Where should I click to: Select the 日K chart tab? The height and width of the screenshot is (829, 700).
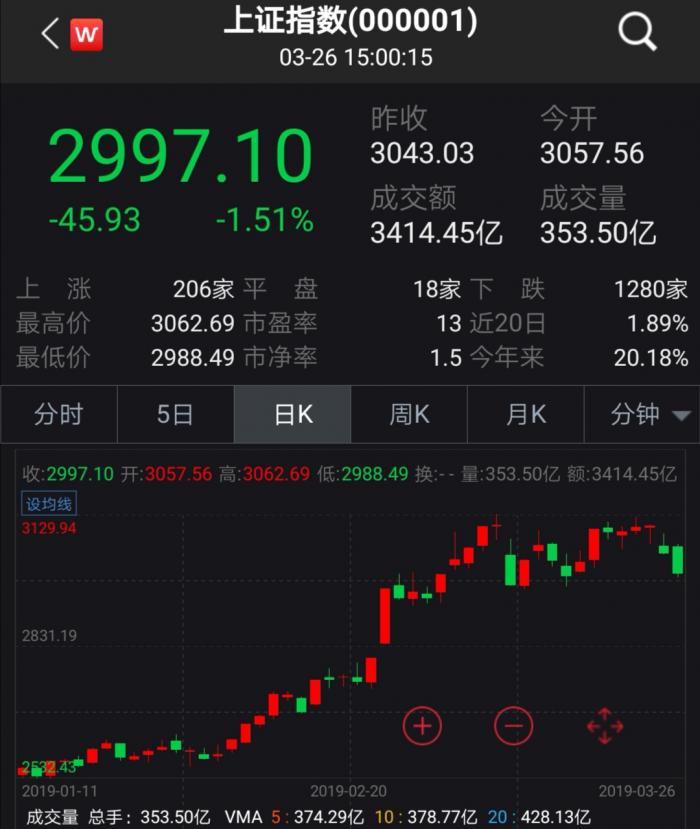coord(293,414)
